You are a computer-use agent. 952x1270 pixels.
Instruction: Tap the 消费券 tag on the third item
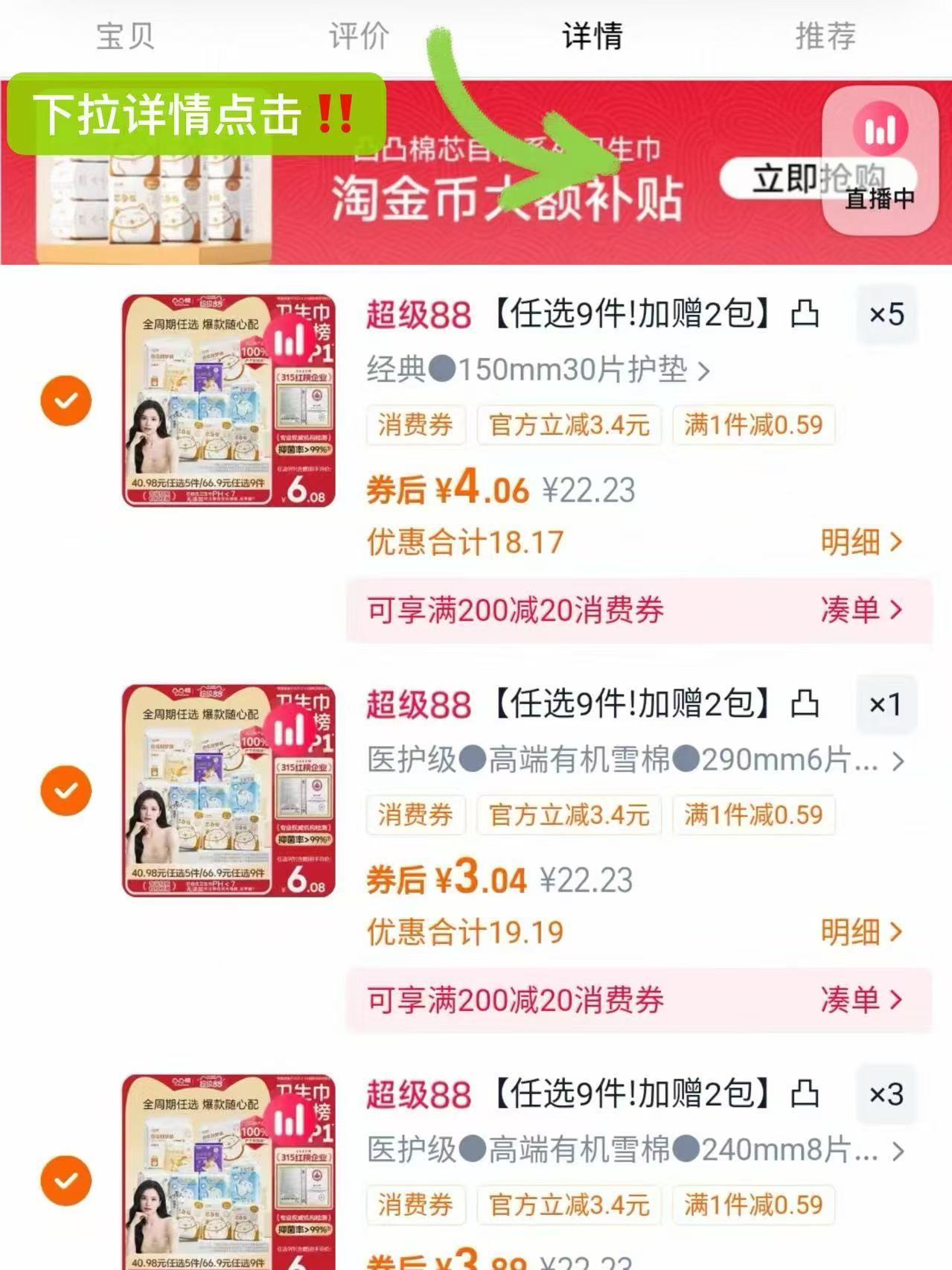[x=415, y=1204]
